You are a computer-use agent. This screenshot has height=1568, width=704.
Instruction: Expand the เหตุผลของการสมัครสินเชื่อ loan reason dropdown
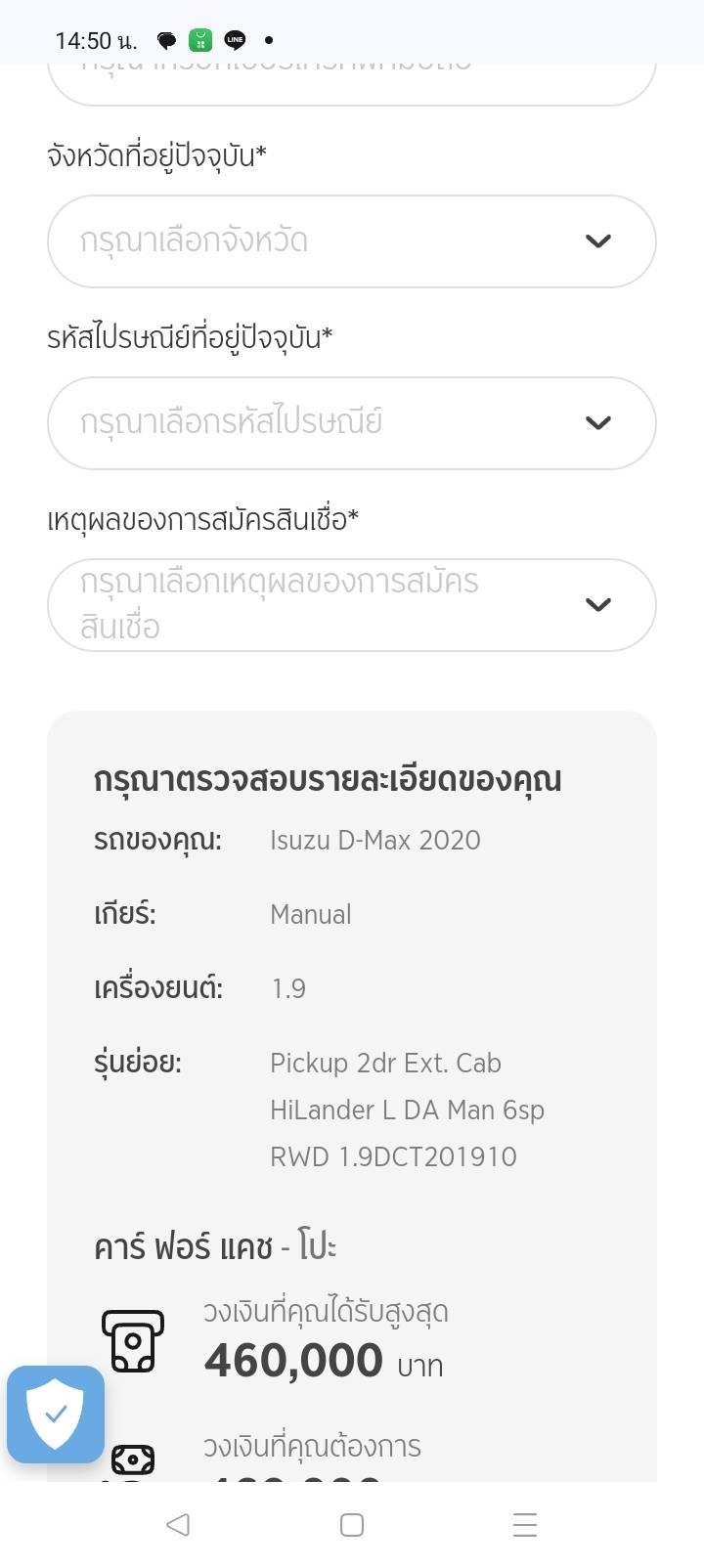click(x=351, y=605)
